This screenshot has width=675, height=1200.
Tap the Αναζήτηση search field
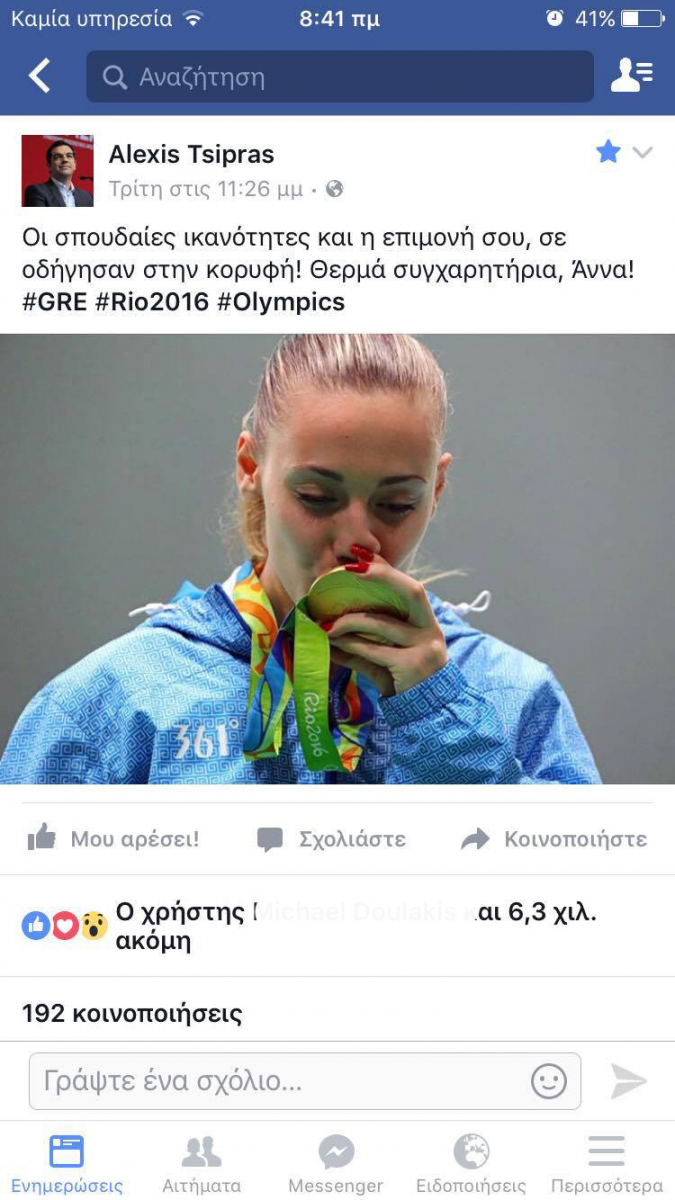pyautogui.click(x=340, y=77)
